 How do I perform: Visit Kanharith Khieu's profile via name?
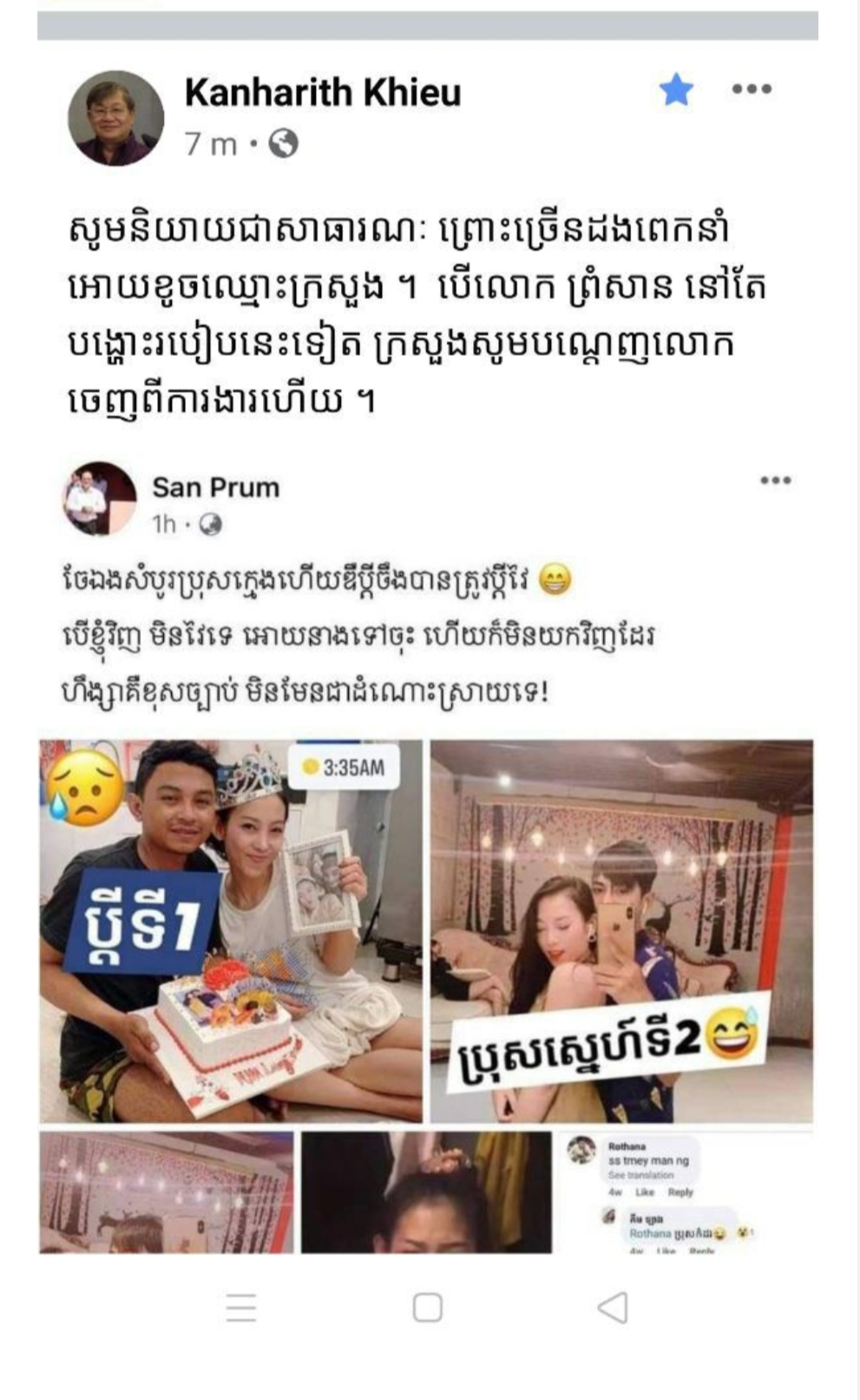pyautogui.click(x=323, y=93)
